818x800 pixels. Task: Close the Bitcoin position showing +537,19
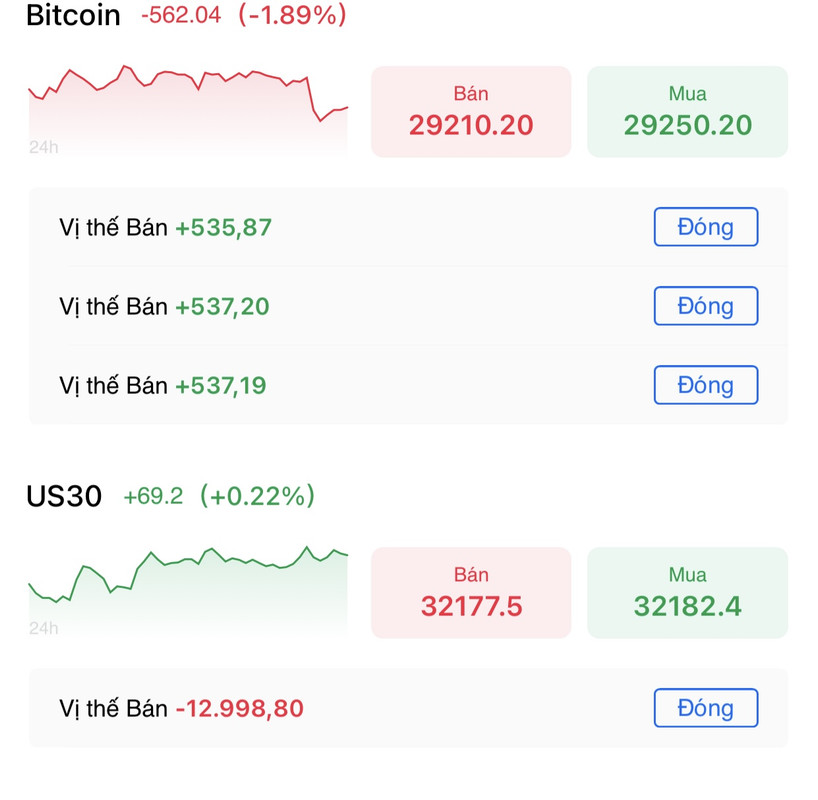coord(706,385)
